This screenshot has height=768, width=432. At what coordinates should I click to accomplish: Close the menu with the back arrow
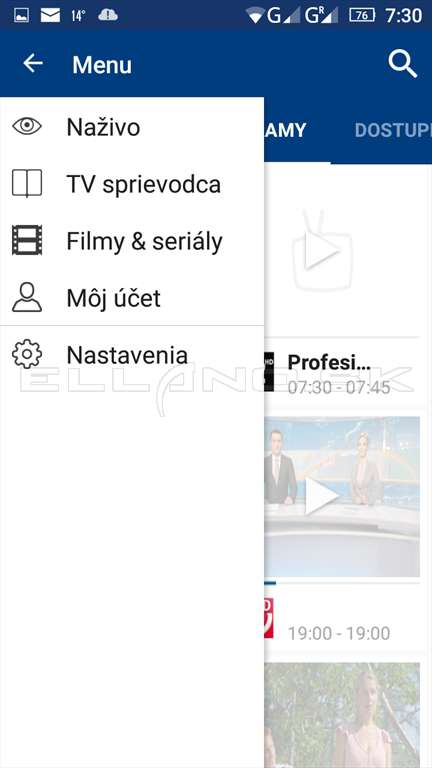(33, 64)
